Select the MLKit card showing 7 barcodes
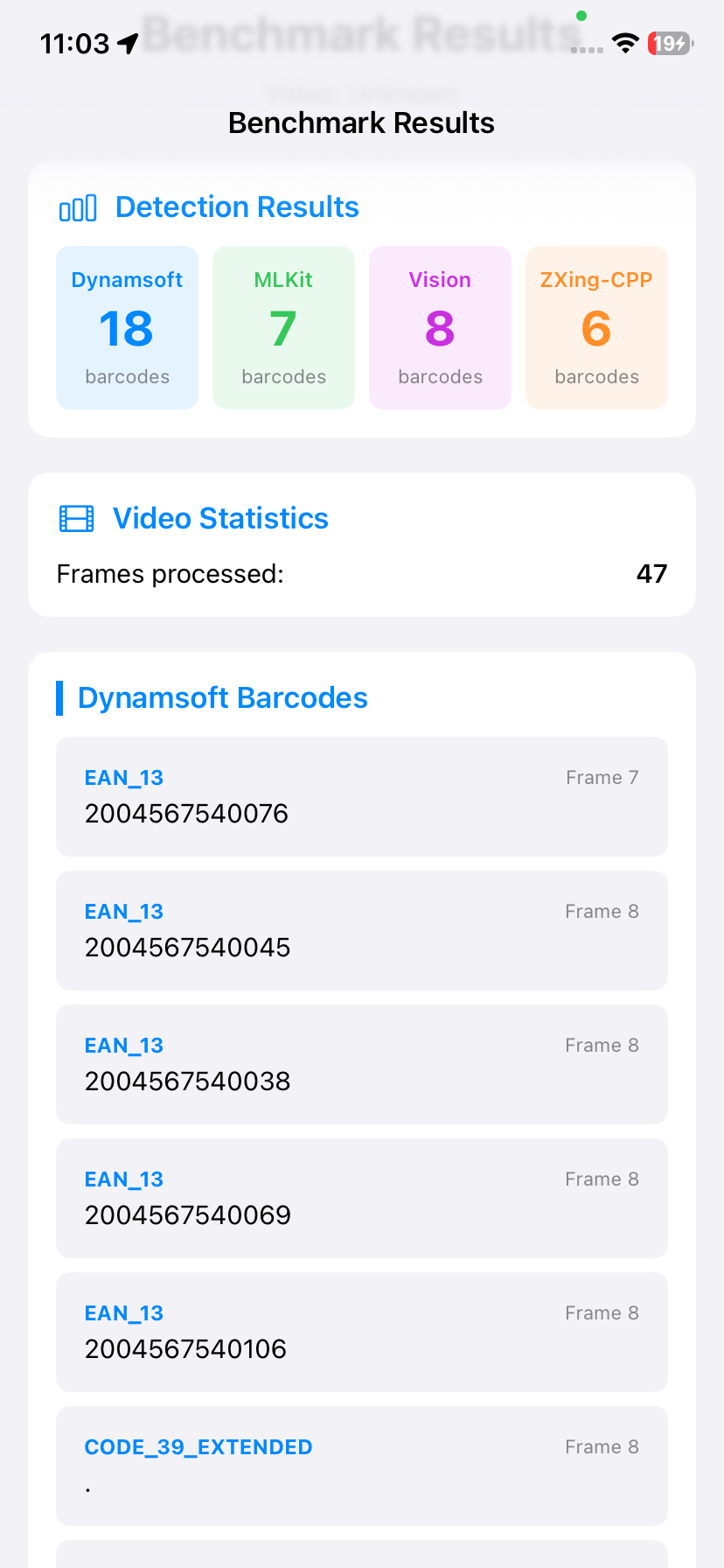 [283, 327]
